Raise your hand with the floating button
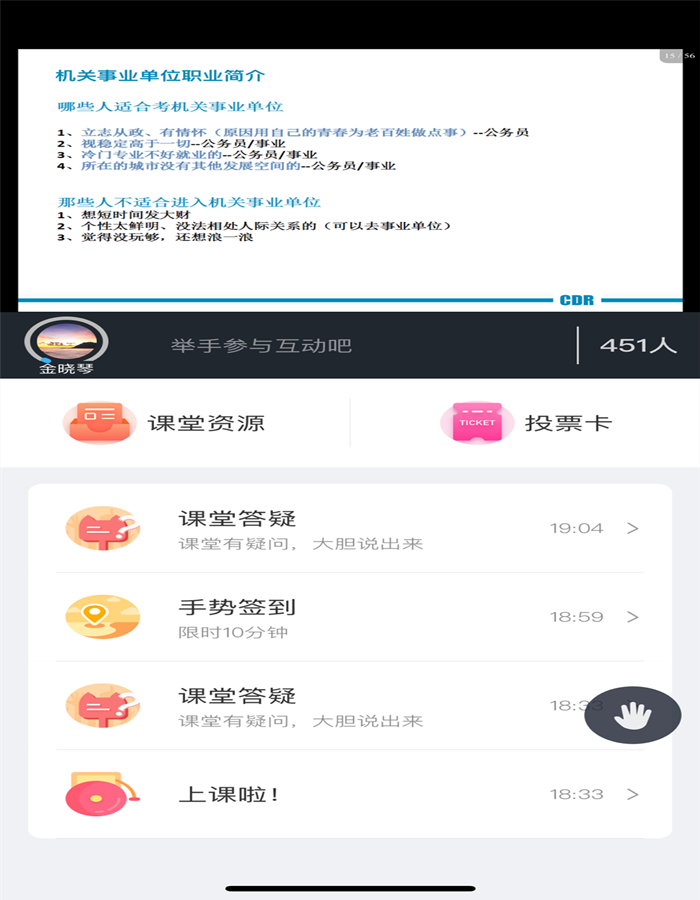Screen dimensions: 700x900 click(x=632, y=715)
